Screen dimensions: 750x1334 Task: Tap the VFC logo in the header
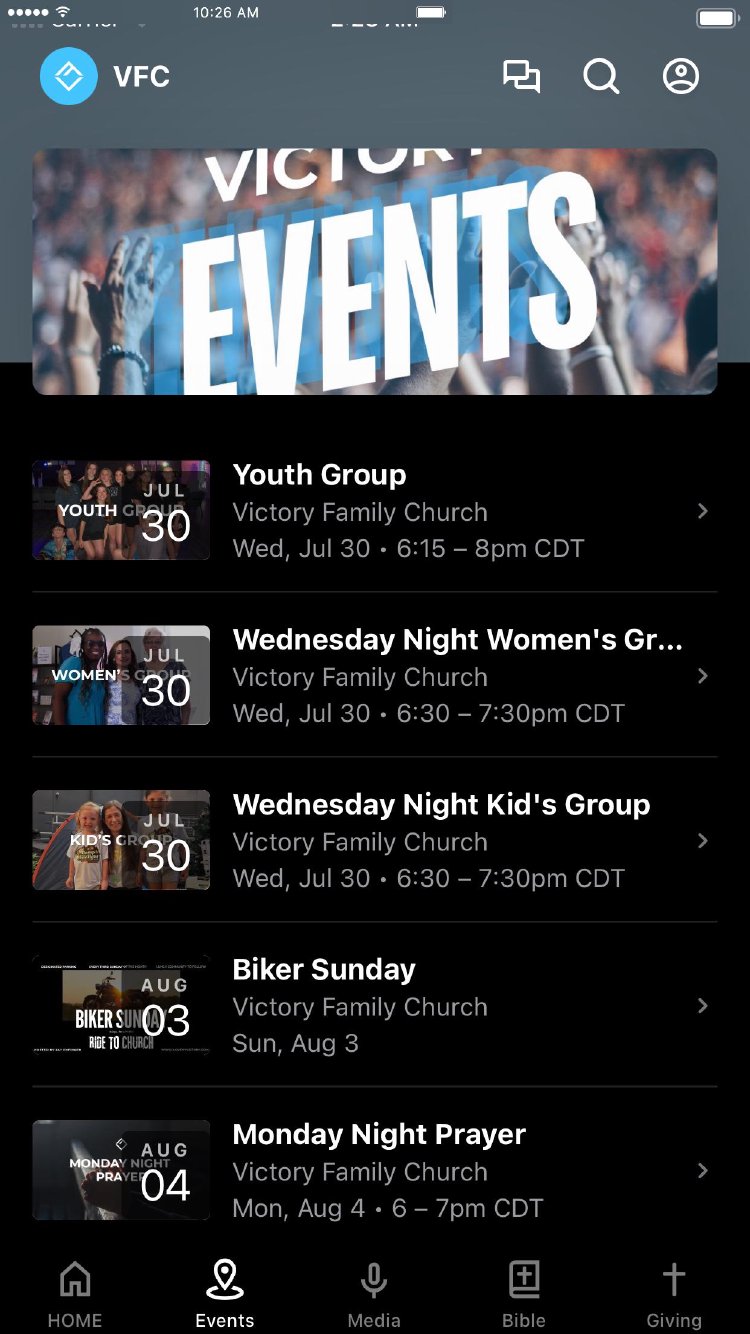[69, 77]
